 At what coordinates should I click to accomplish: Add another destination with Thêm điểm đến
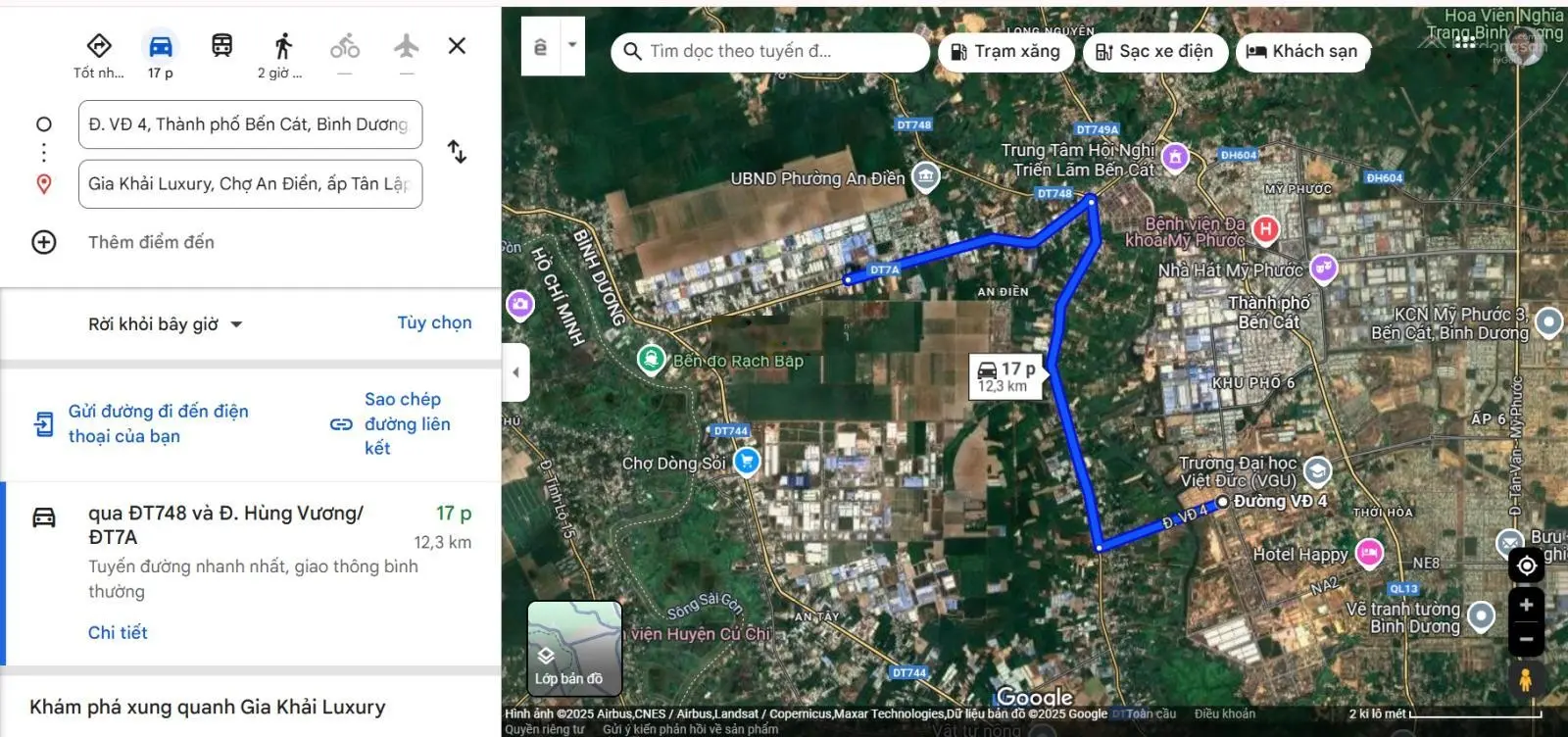coord(150,242)
